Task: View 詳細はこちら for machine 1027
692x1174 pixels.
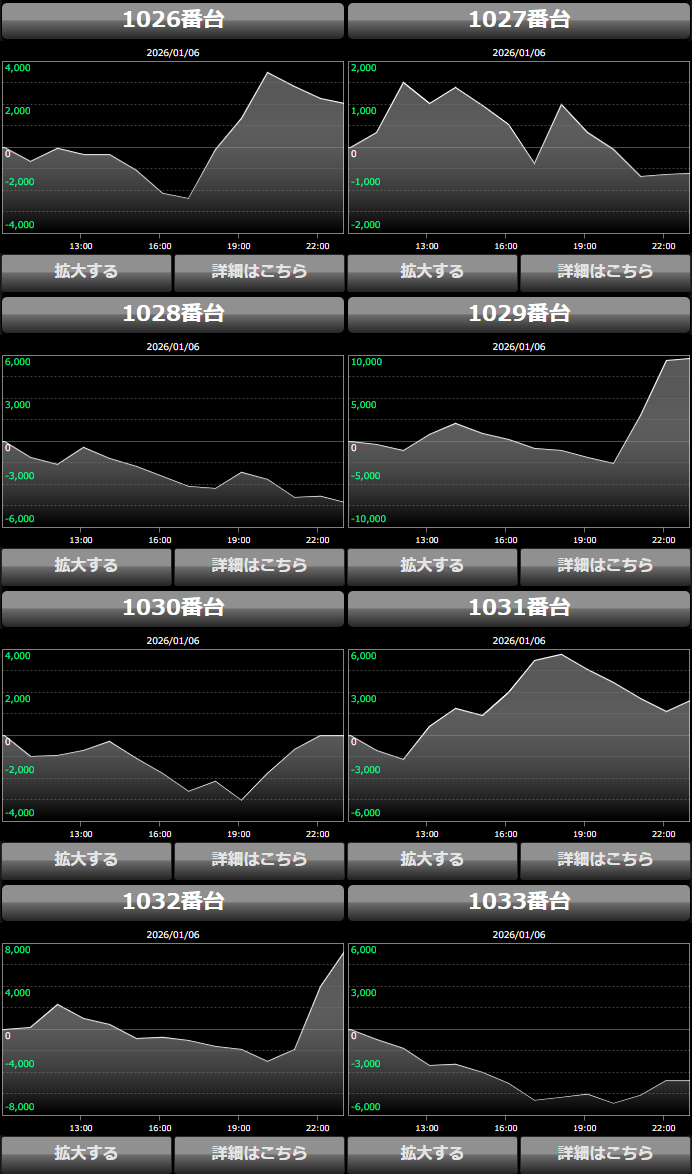Action: (605, 271)
